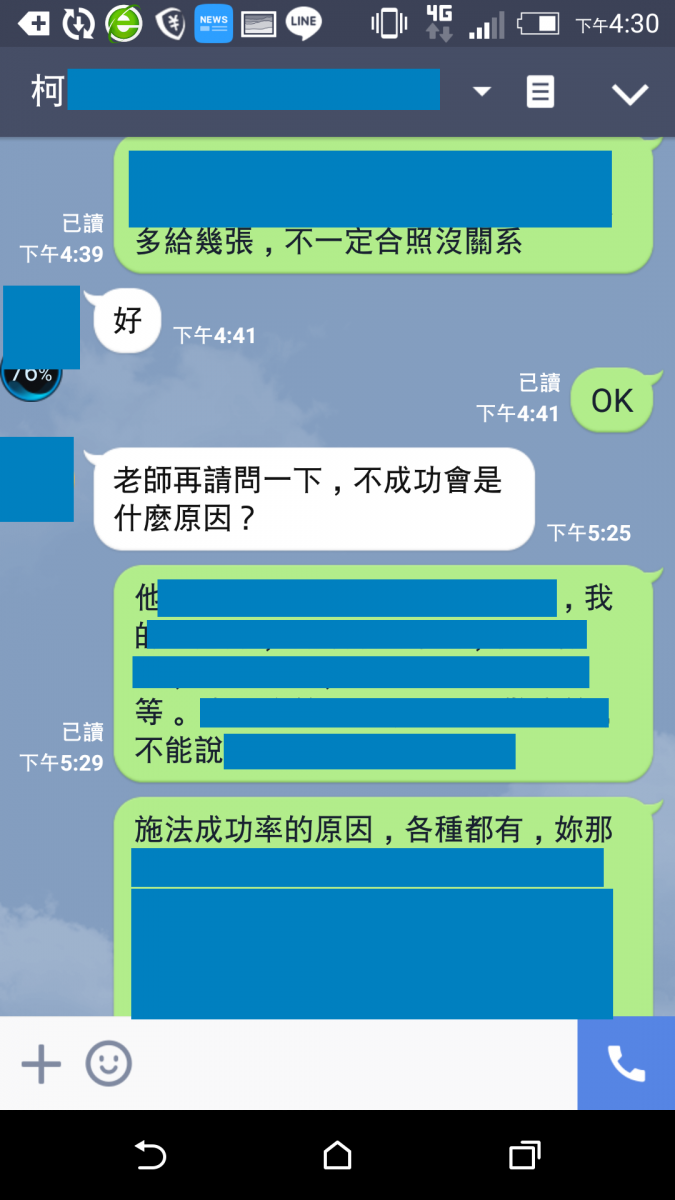Open the plus attachment menu

point(41,1064)
